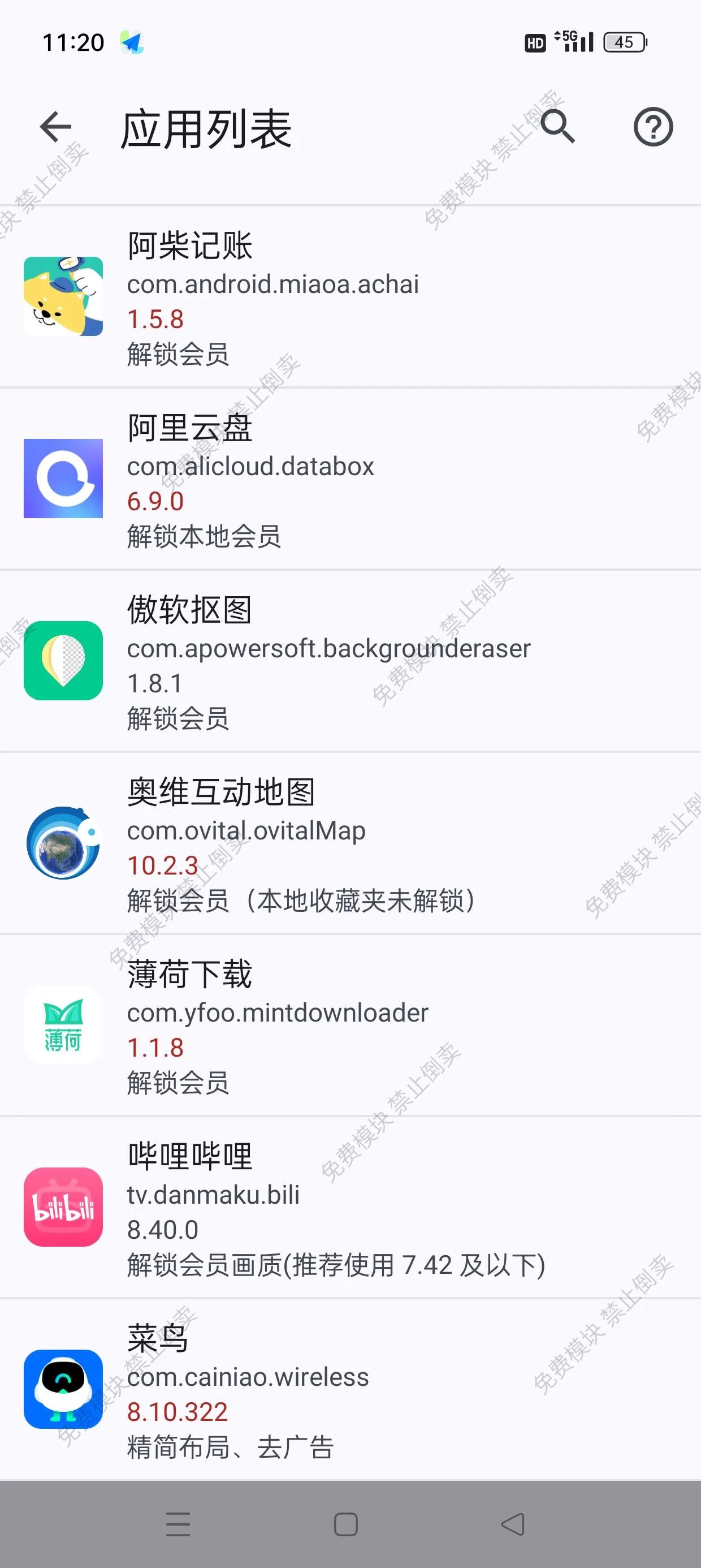Screen dimensions: 701x1568
Task: Tap the system home button
Action: [345, 1524]
